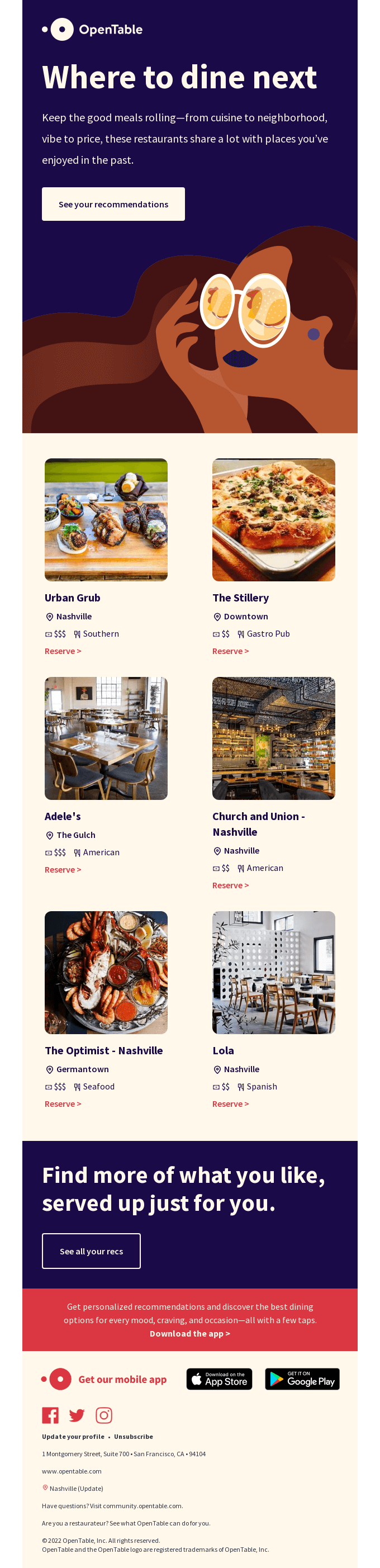This screenshot has width=380, height=1568.
Task: Open OpenTable's Instagram page
Action: point(104,1415)
